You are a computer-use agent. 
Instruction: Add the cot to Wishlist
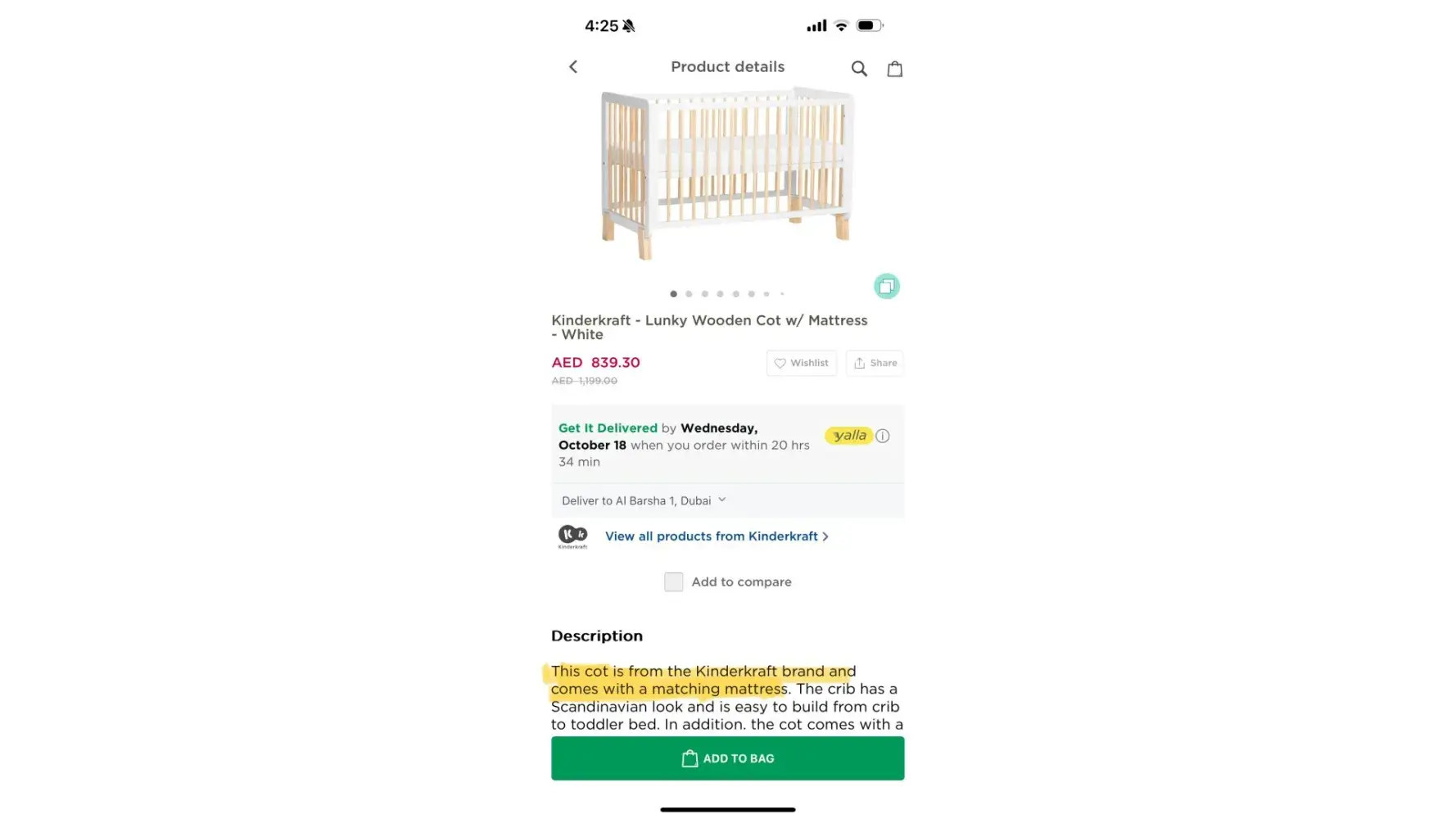point(801,363)
